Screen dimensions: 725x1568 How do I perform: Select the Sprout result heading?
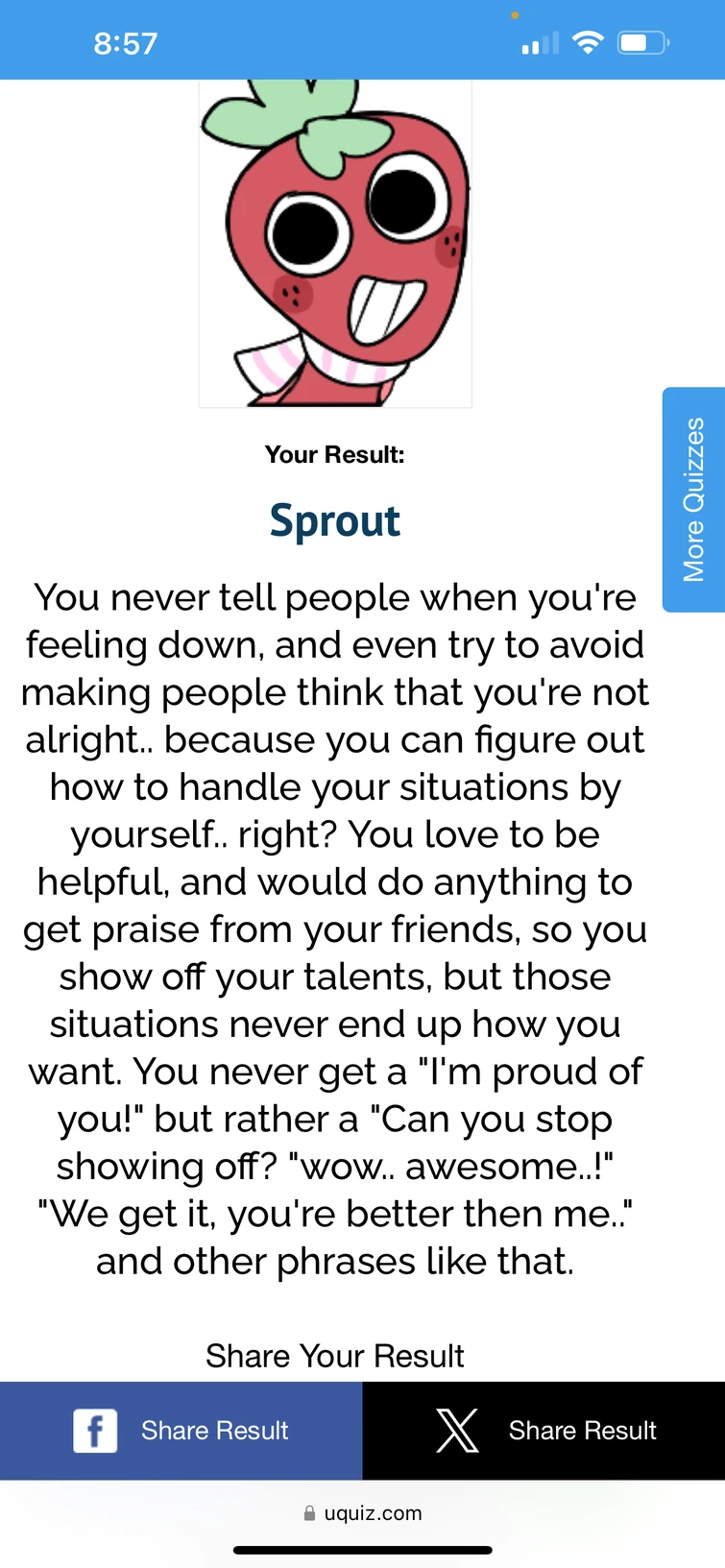[x=334, y=519]
